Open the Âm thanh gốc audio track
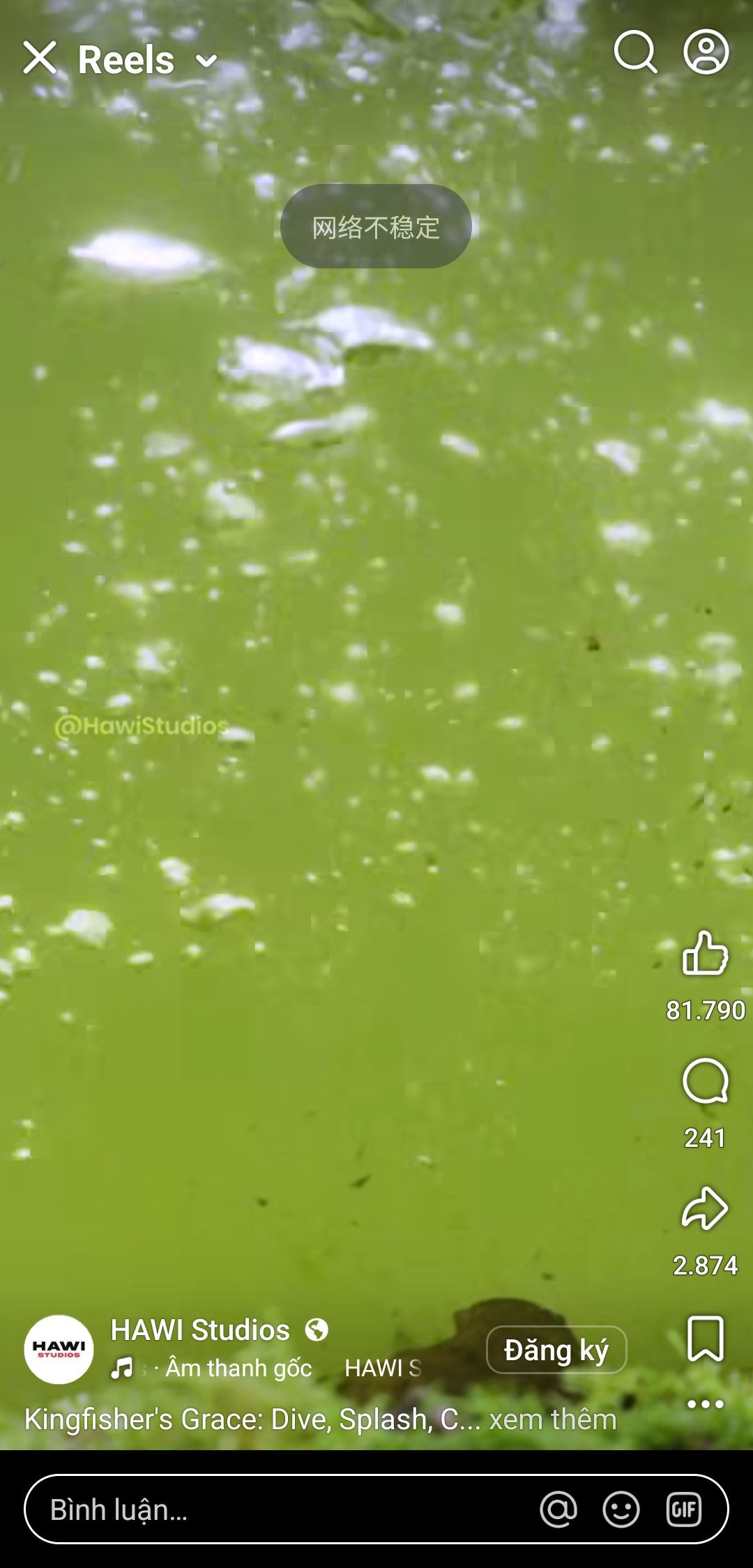 (238, 1368)
